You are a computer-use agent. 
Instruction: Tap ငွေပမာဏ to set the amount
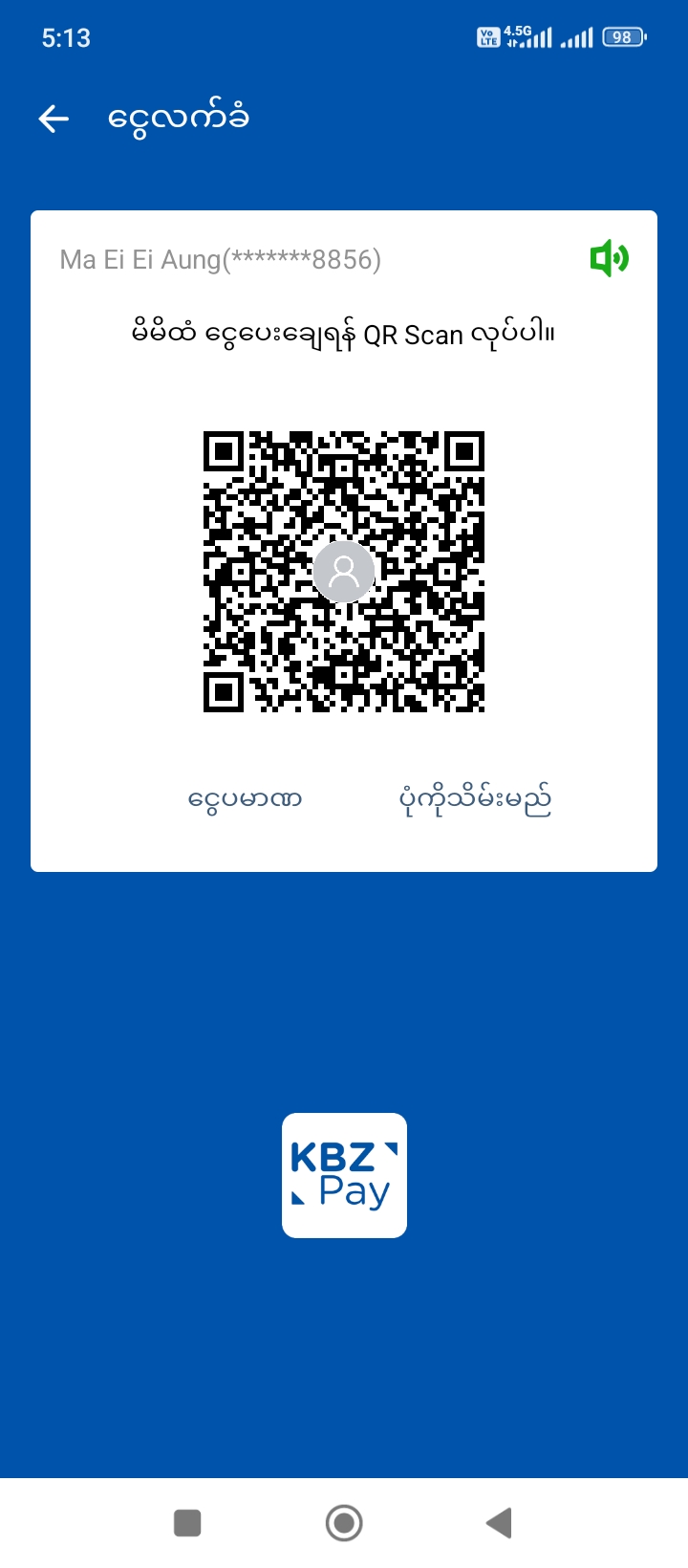pos(245,799)
